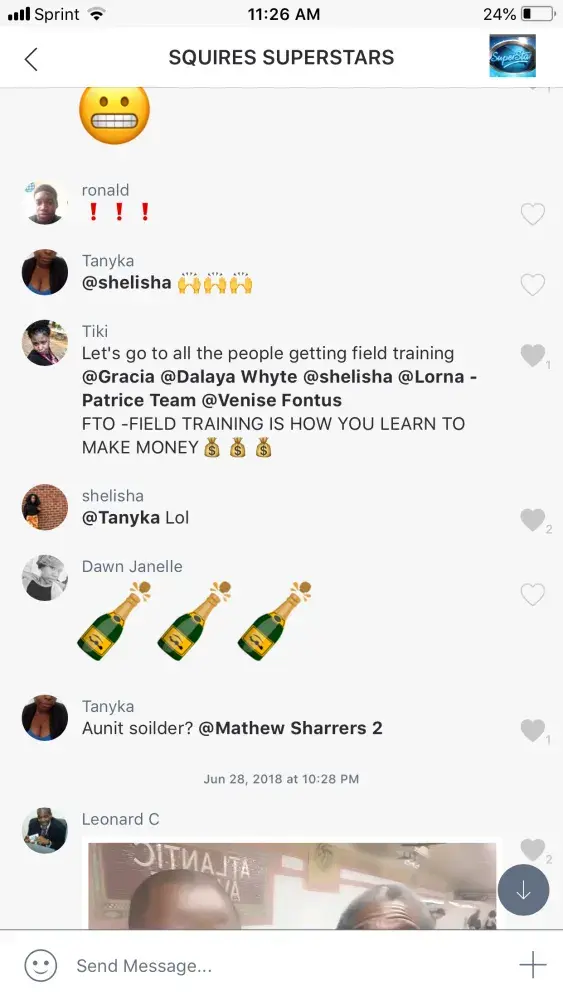Like Tiki's field training message

pos(532,355)
